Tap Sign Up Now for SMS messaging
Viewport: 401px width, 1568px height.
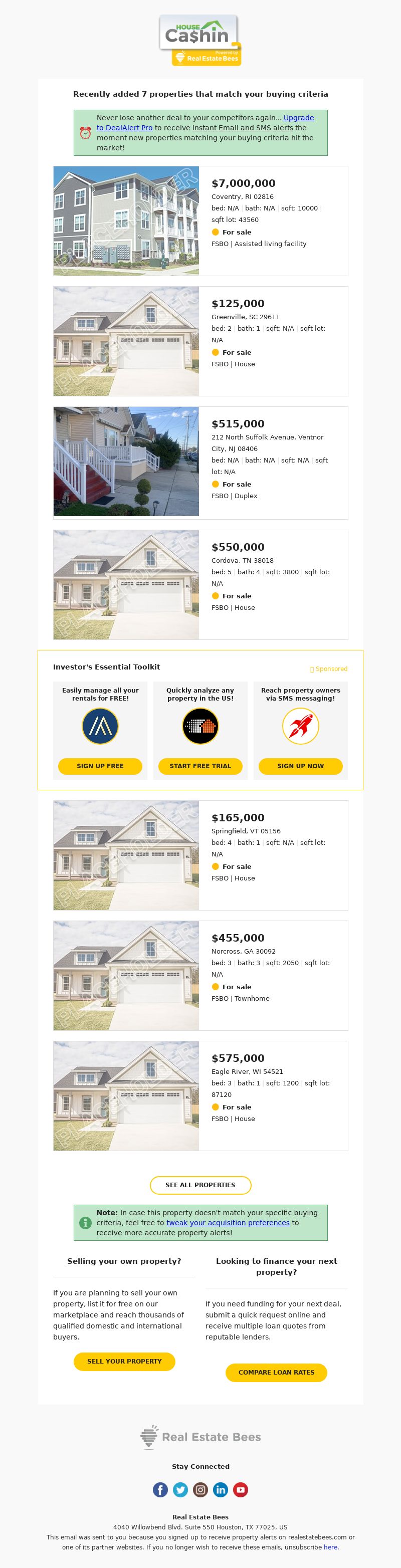click(300, 766)
